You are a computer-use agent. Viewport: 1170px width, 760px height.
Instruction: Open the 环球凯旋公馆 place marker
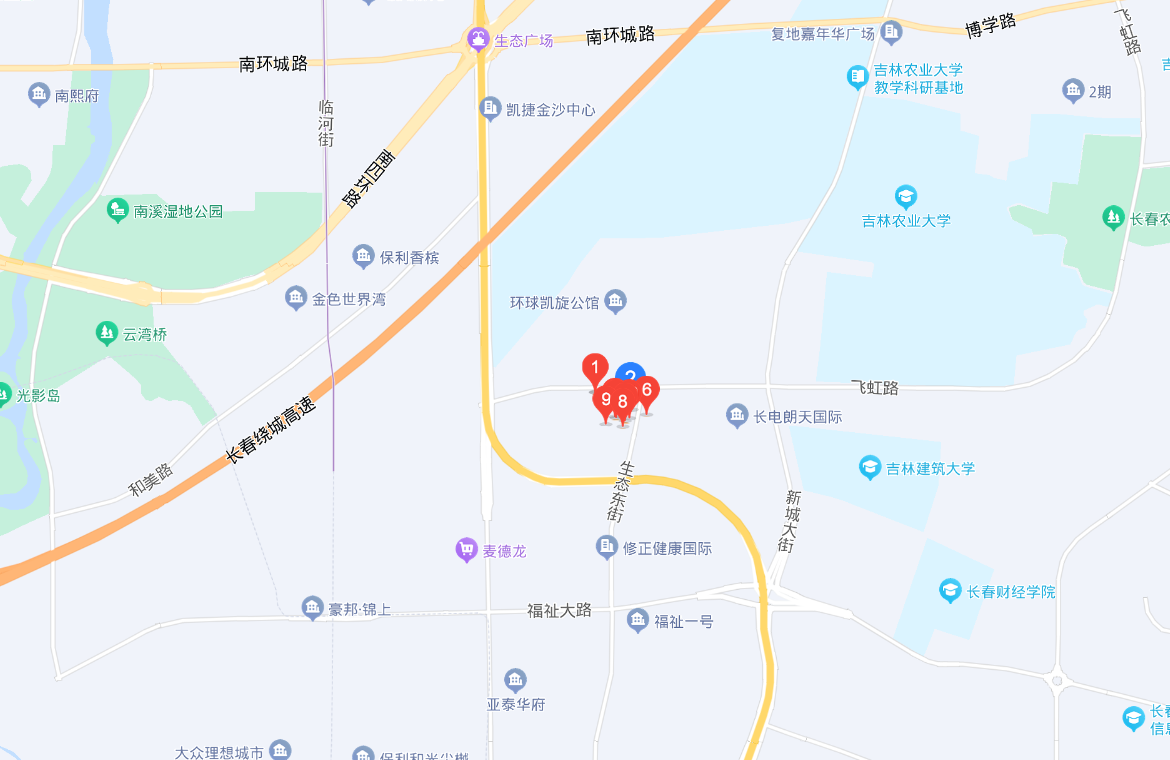(x=615, y=301)
